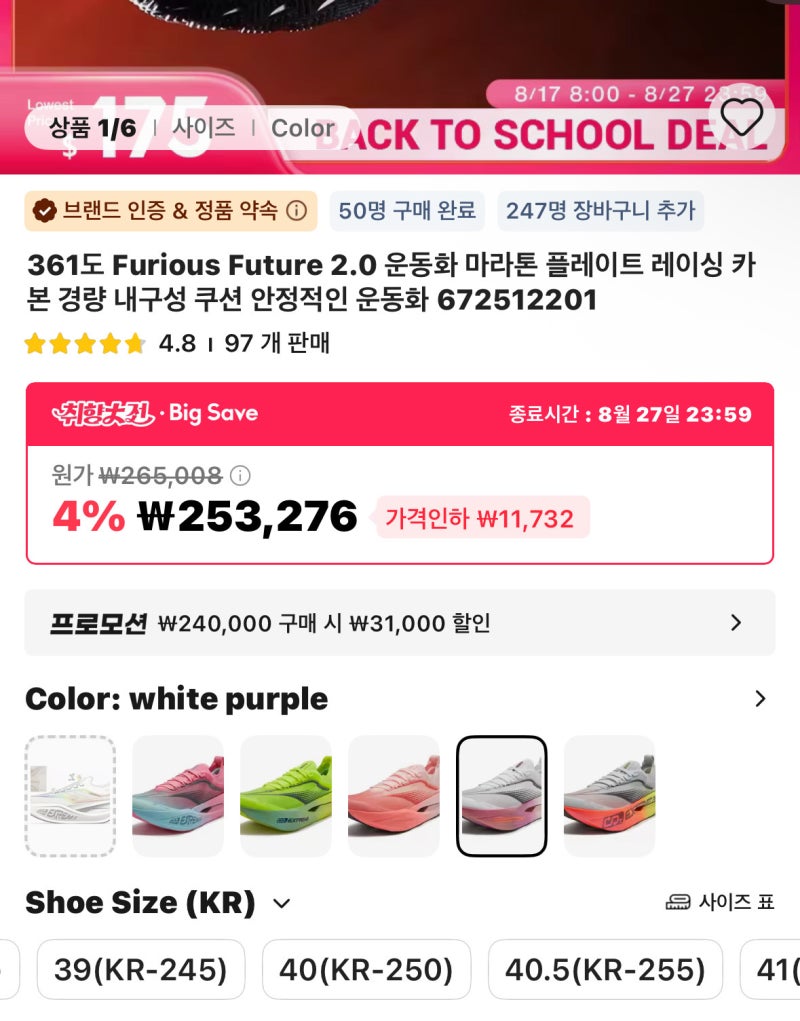Switch to the Color tab
Screen dimensions: 800x1021
(x=303, y=128)
